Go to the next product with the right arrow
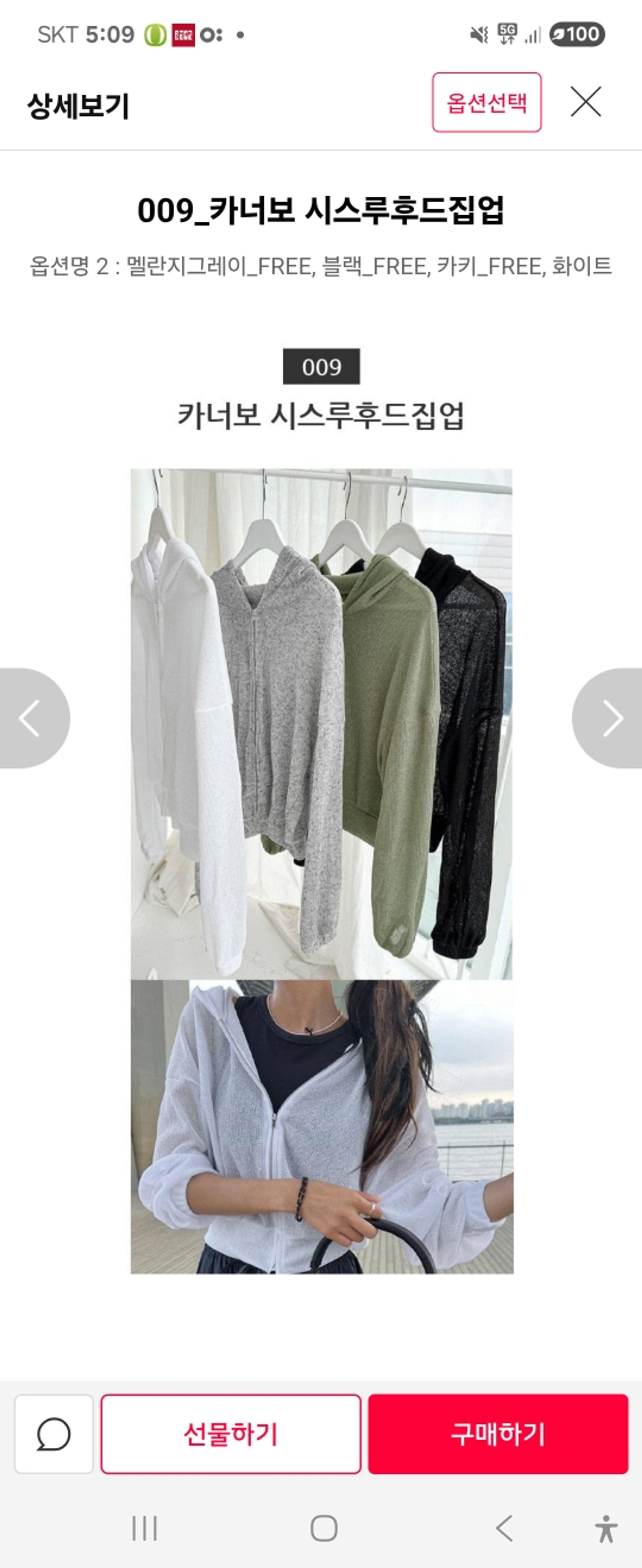 point(611,718)
